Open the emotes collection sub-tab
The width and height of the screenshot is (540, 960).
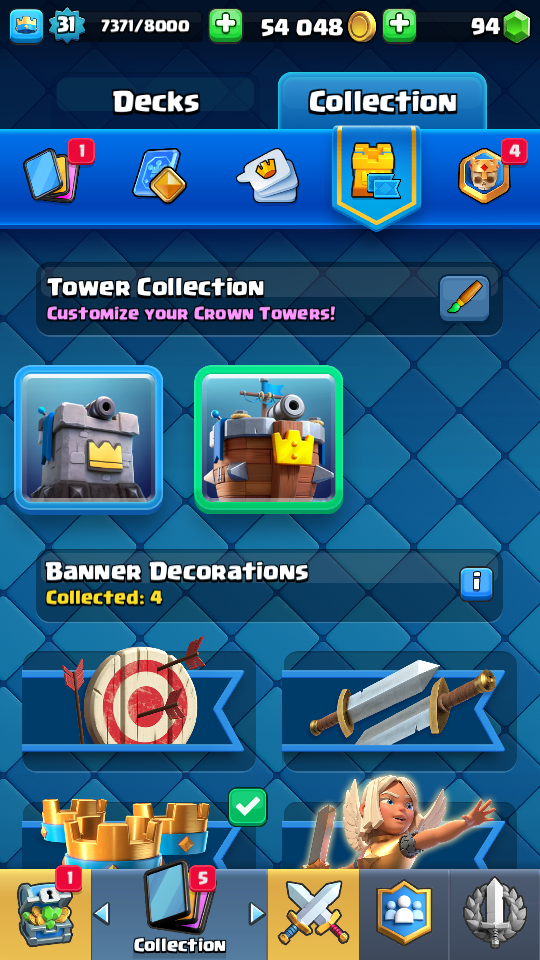pos(268,176)
